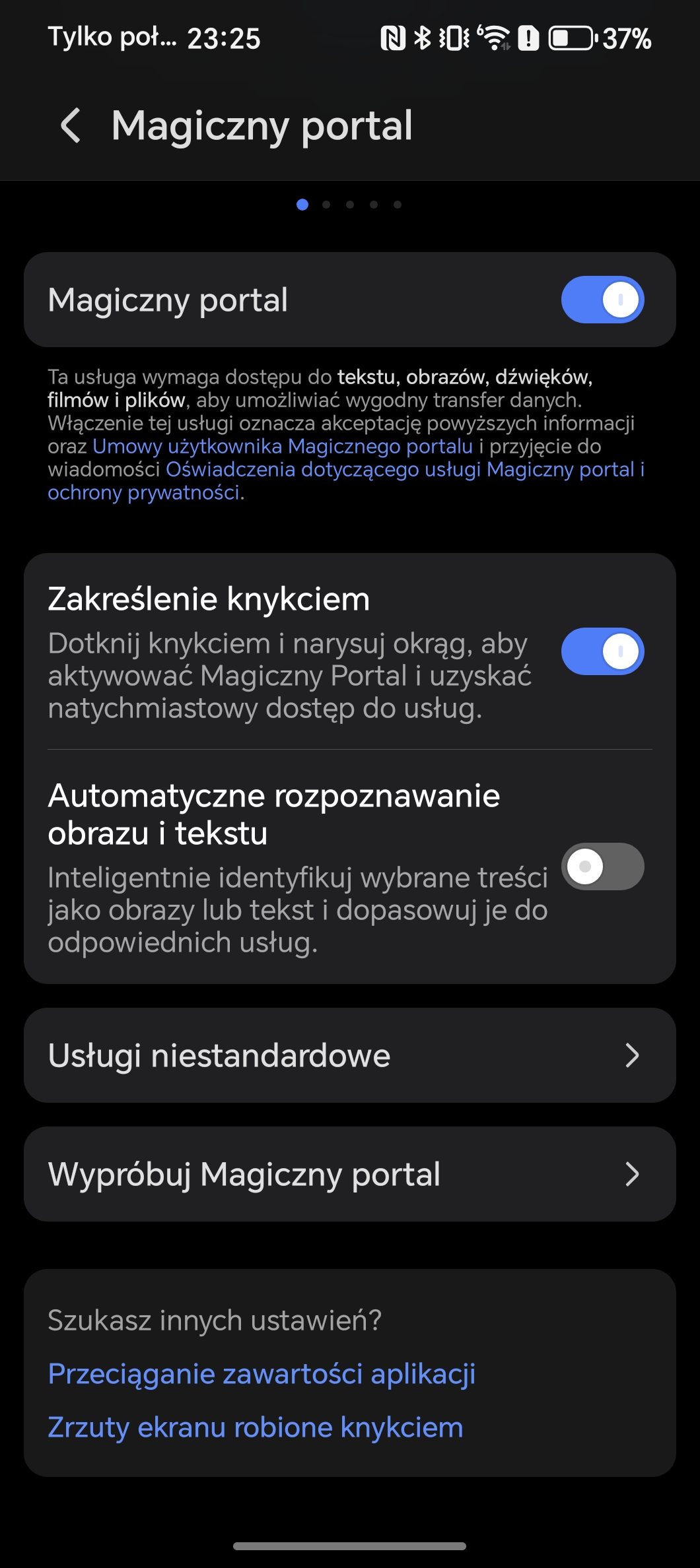This screenshot has width=700, height=1568.
Task: Open Wypróbuj Magiczny portal
Action: click(350, 1174)
